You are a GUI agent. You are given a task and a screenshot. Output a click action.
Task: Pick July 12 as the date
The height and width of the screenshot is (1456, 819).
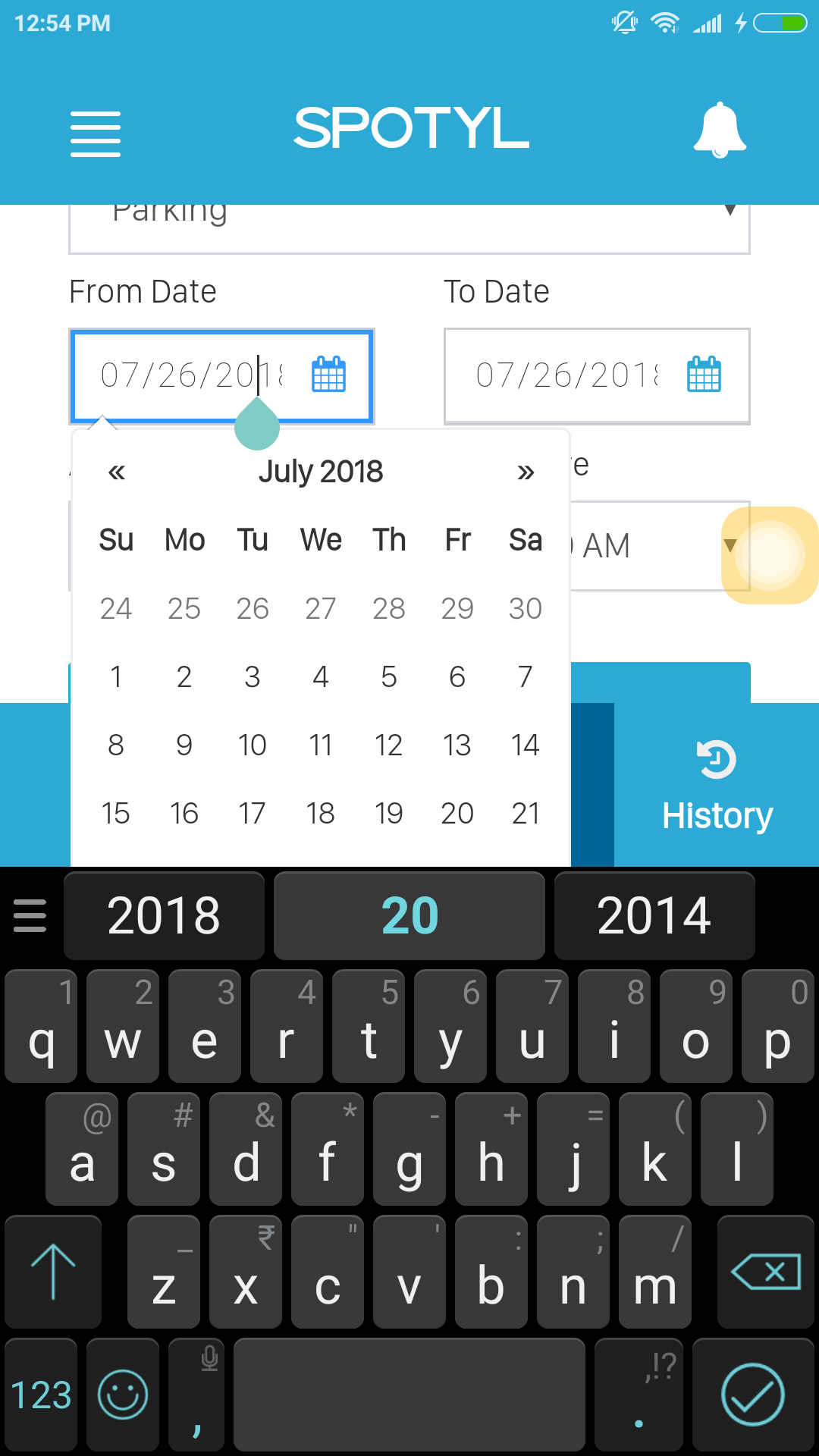389,745
